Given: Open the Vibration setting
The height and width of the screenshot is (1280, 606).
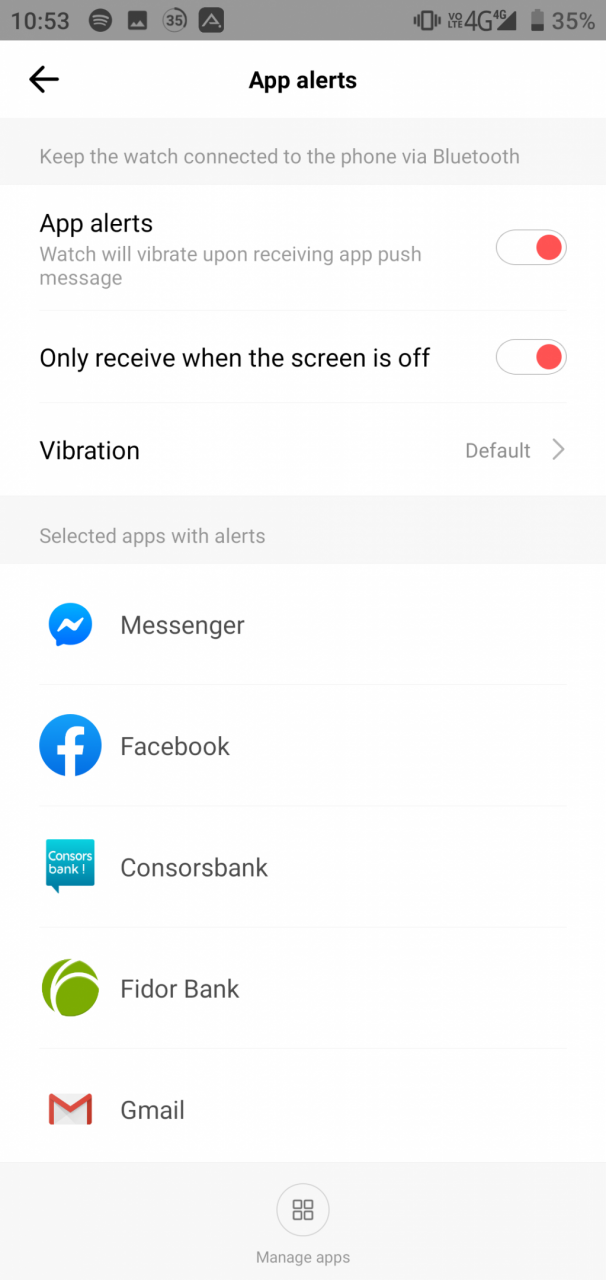Looking at the screenshot, I should click(x=303, y=450).
